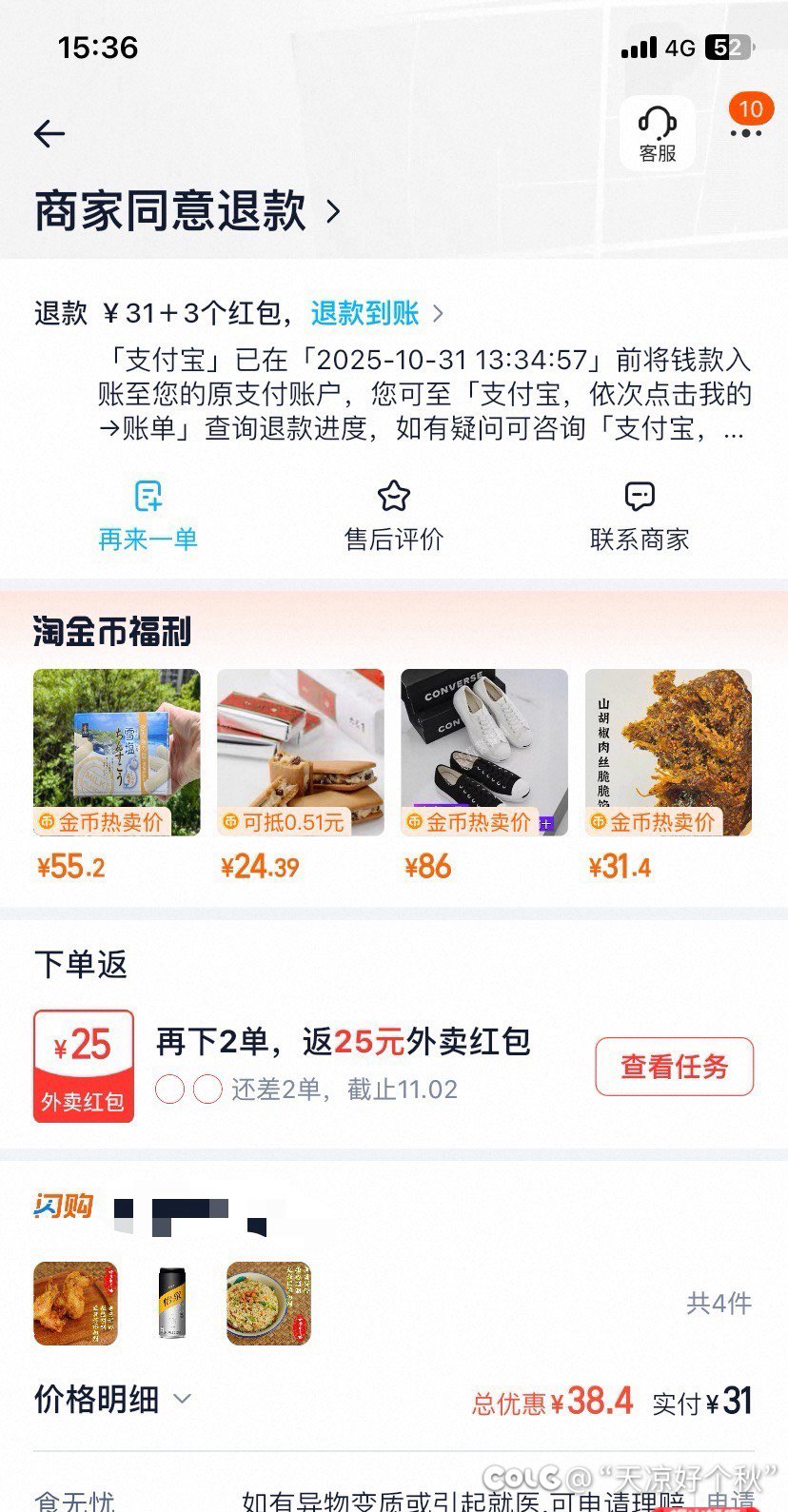The width and height of the screenshot is (788, 1512).
Task: Open 客服 customer service
Action: (657, 134)
